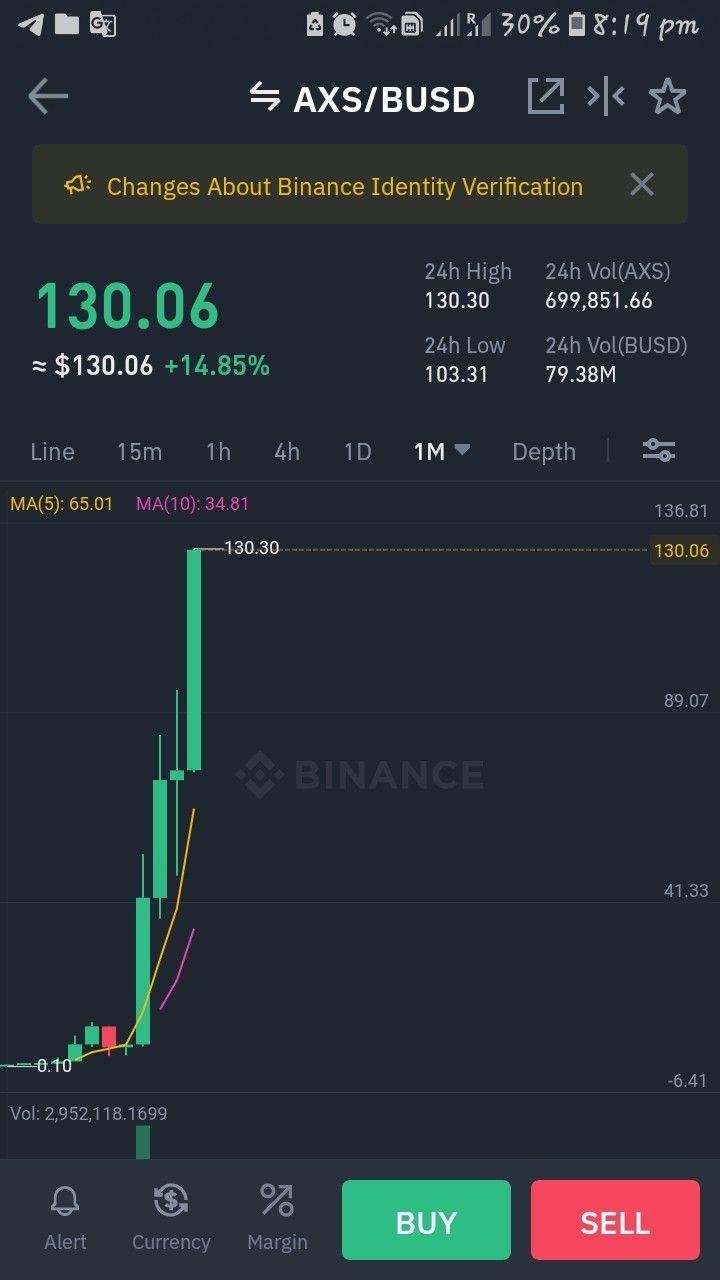The image size is (720, 1280).
Task: Dismiss the identity verification banner
Action: coord(642,184)
